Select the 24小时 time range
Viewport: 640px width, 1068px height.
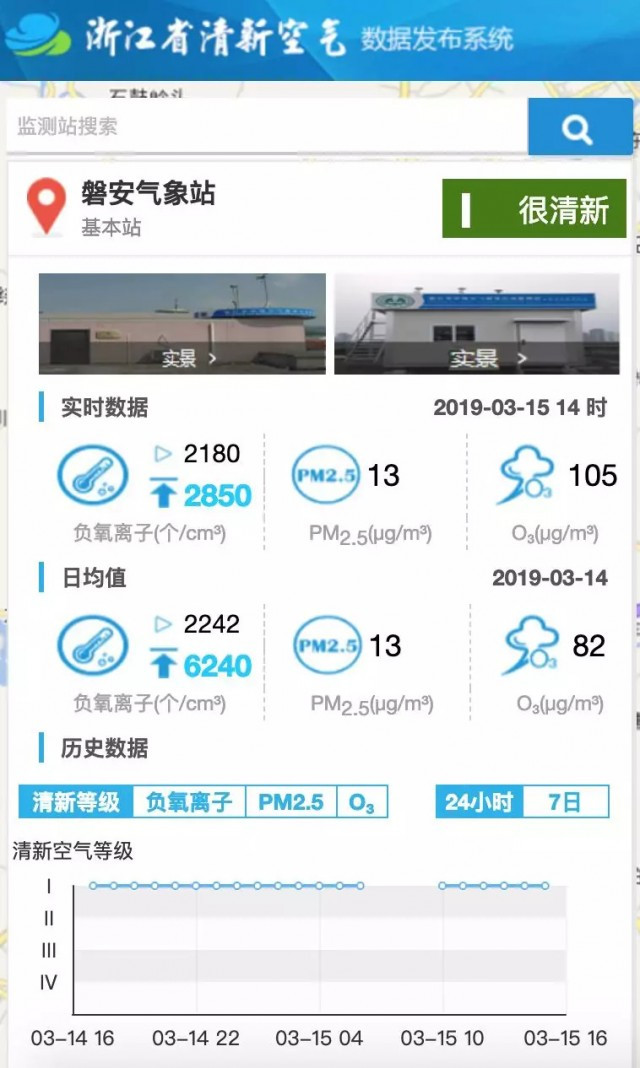(479, 802)
